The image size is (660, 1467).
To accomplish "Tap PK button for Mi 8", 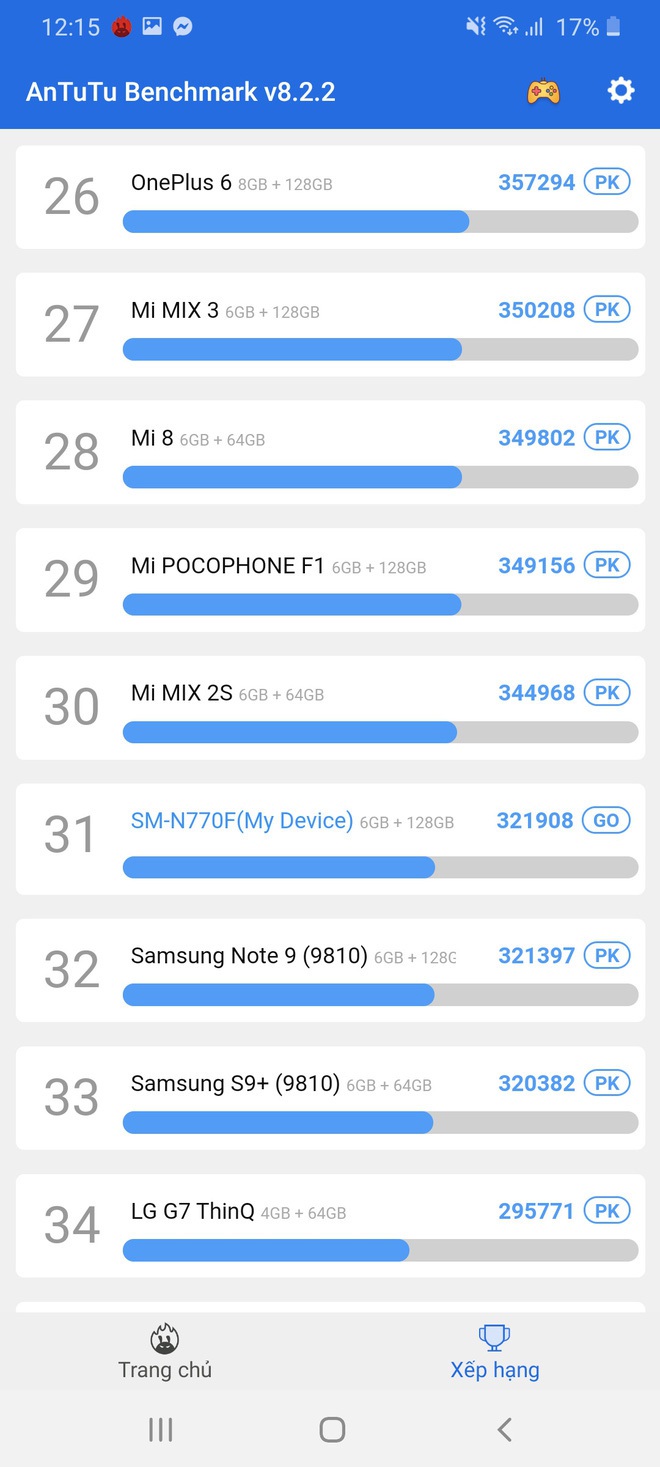I will [607, 437].
